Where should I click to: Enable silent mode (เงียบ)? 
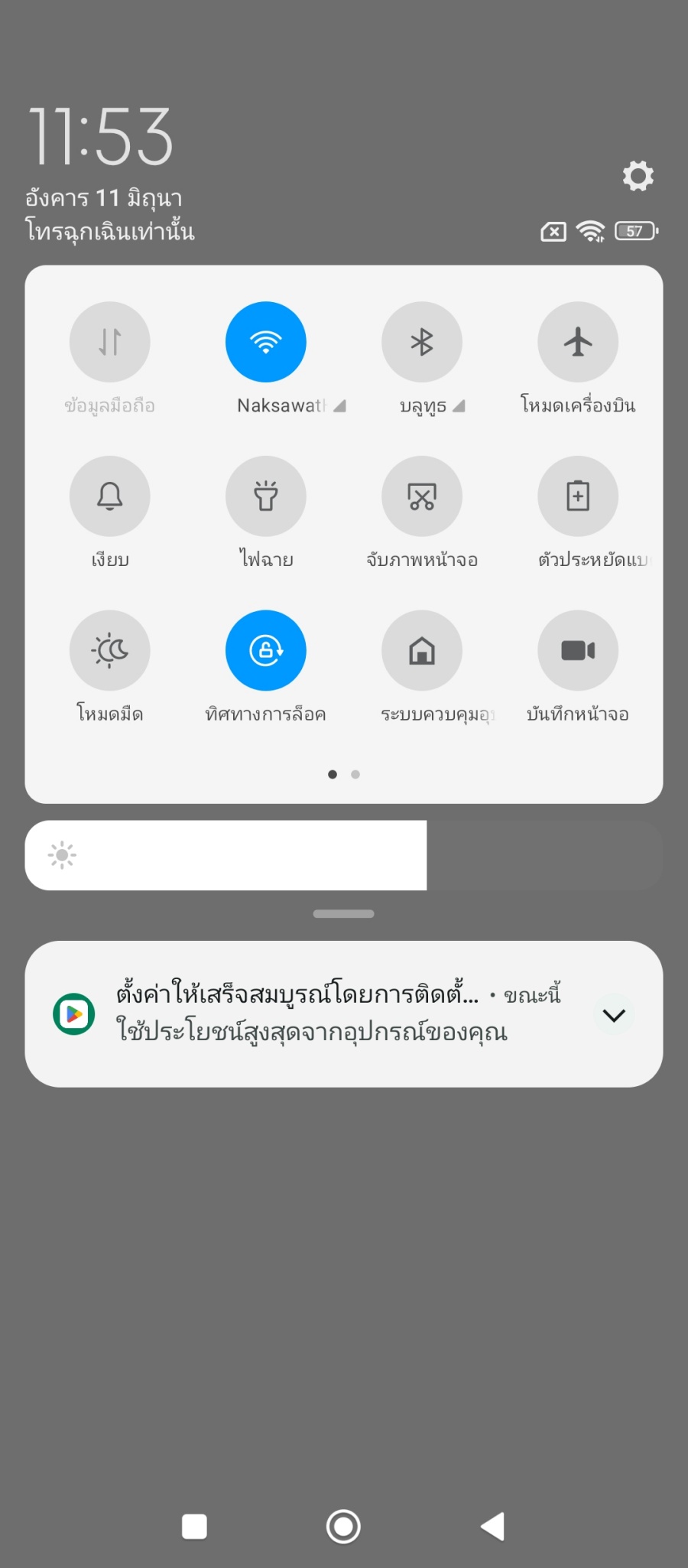tap(109, 496)
